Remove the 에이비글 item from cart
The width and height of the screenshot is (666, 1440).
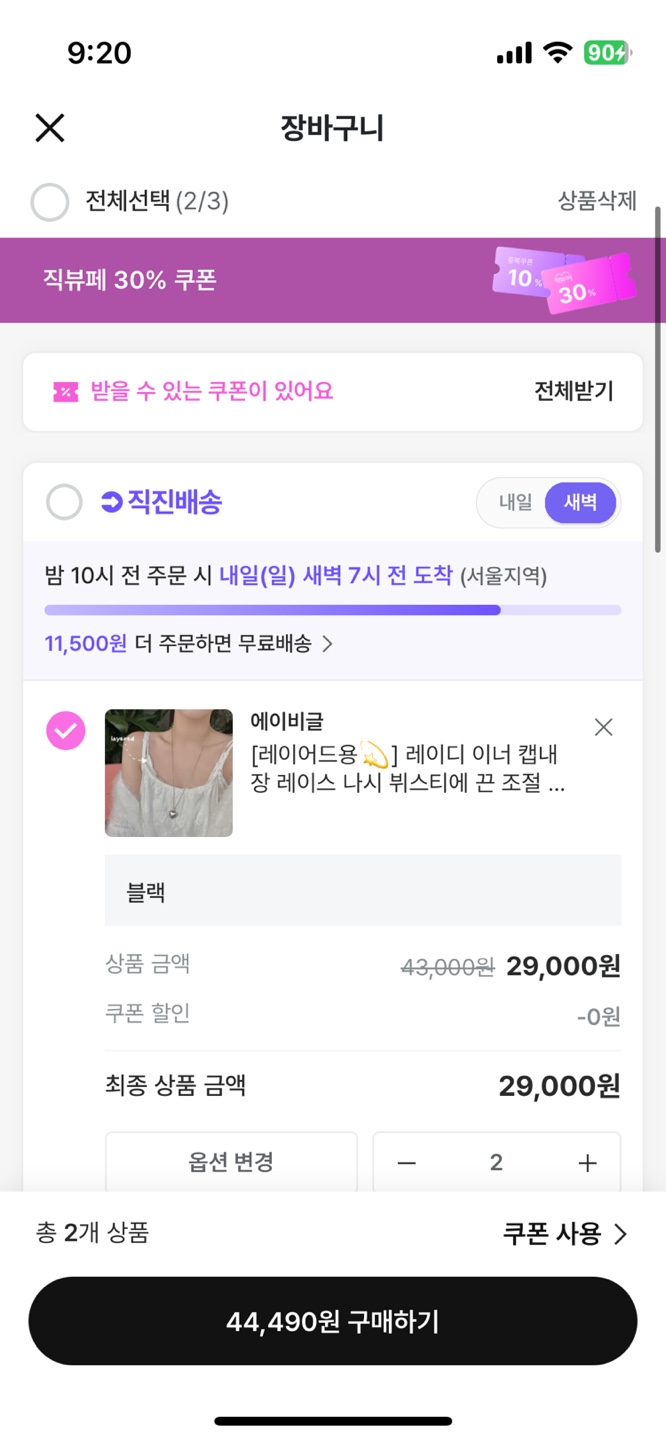[x=603, y=728]
